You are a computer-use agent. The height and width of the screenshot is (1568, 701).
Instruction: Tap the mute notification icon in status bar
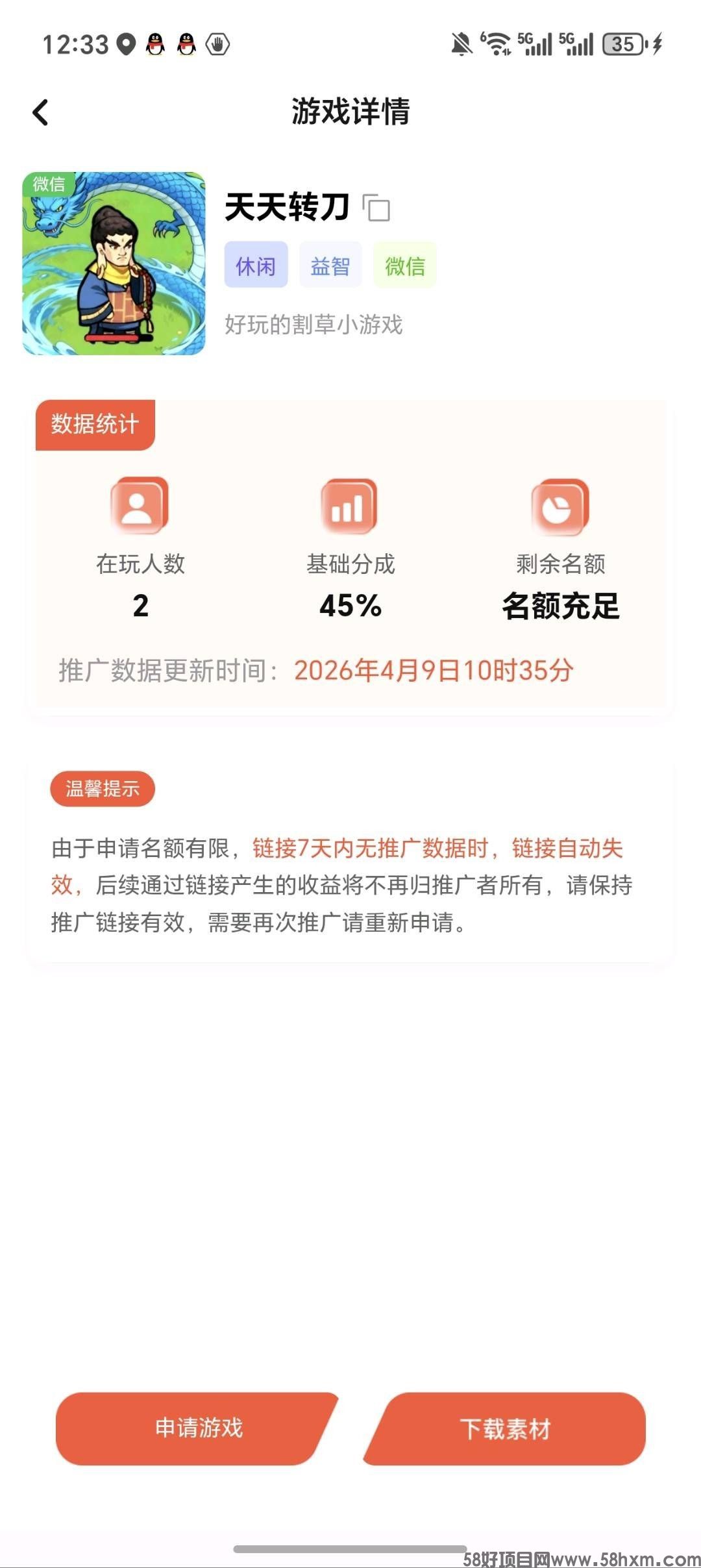point(462,44)
